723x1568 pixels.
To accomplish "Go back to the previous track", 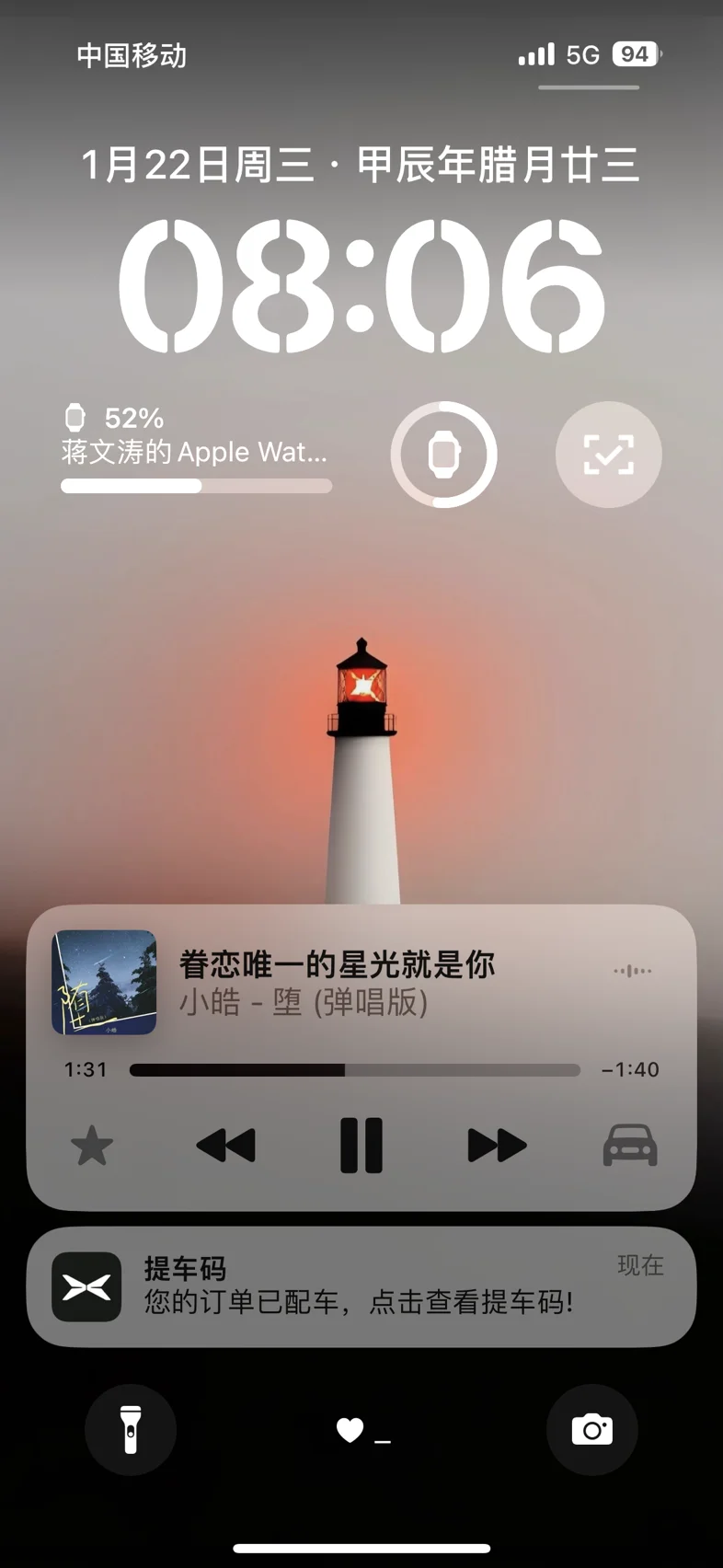I will pyautogui.click(x=226, y=1146).
